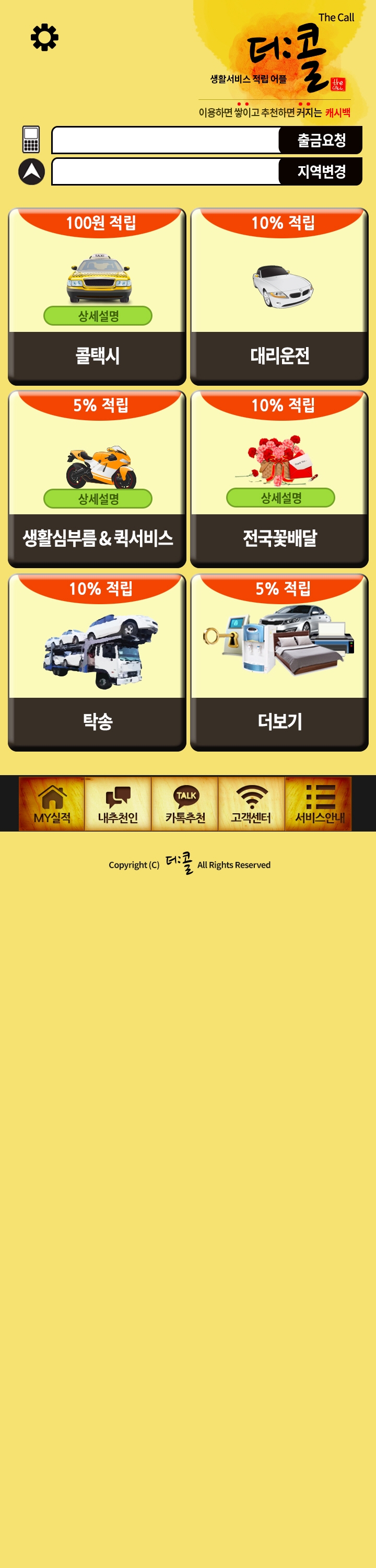376x1568 pixels.
Task: Open the settings gear icon
Action: coord(44,38)
